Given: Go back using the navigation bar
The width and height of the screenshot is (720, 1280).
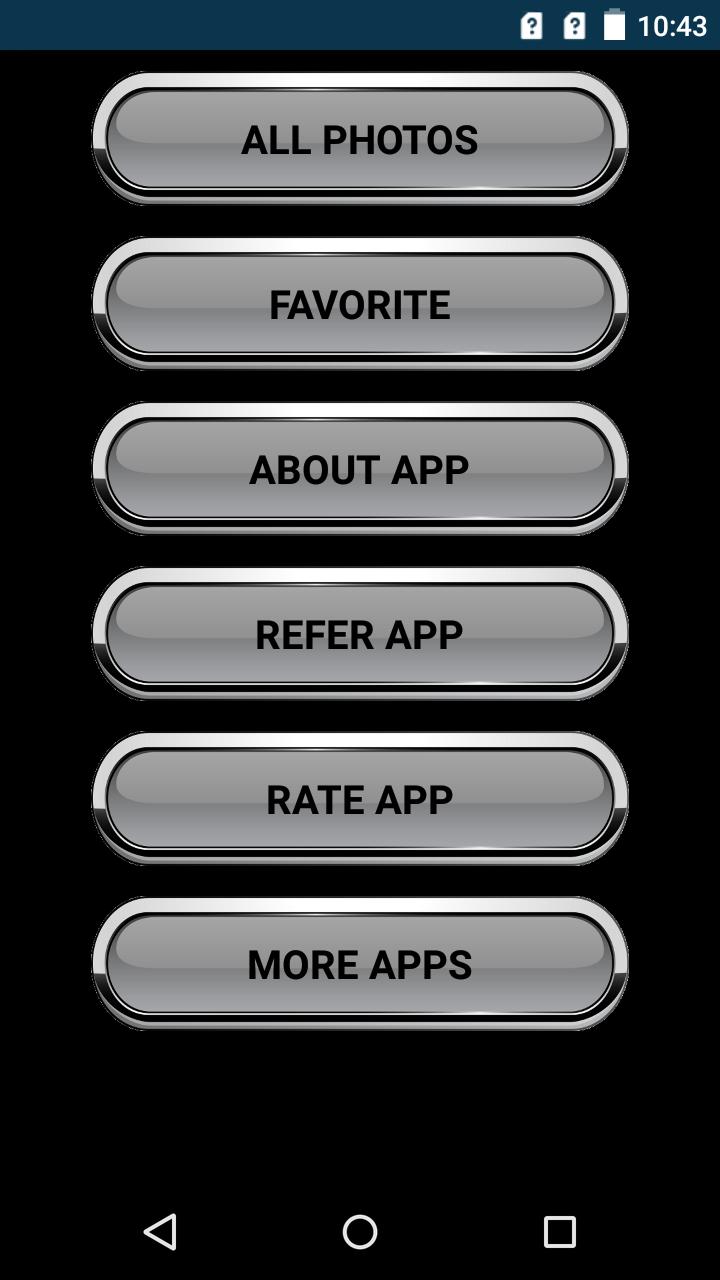Looking at the screenshot, I should point(160,1232).
